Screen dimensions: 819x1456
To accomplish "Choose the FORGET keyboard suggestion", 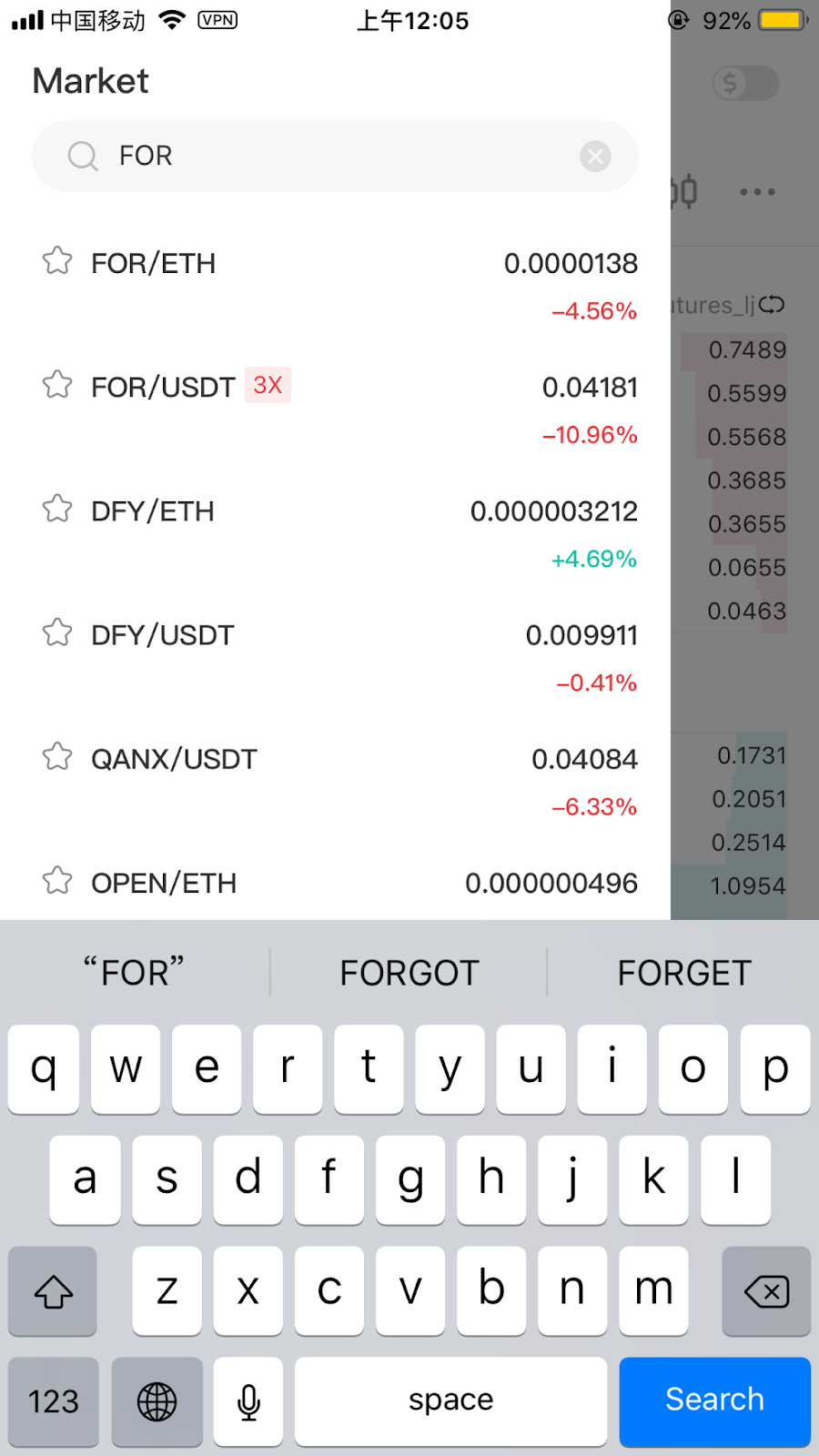I will [684, 973].
